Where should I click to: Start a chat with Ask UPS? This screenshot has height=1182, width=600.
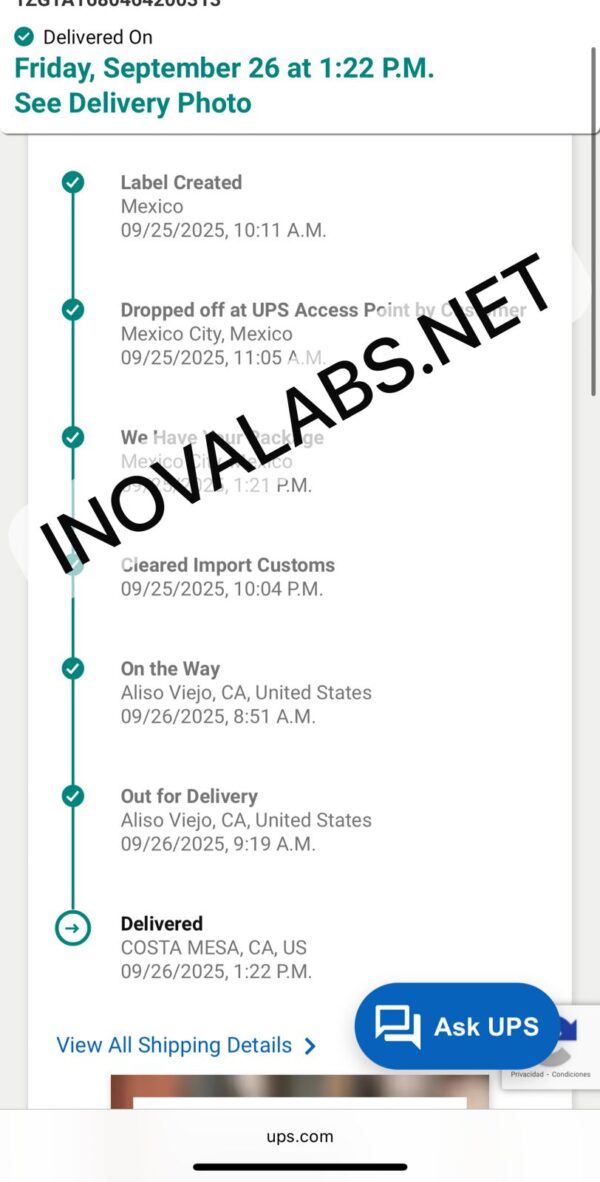pyautogui.click(x=457, y=1026)
